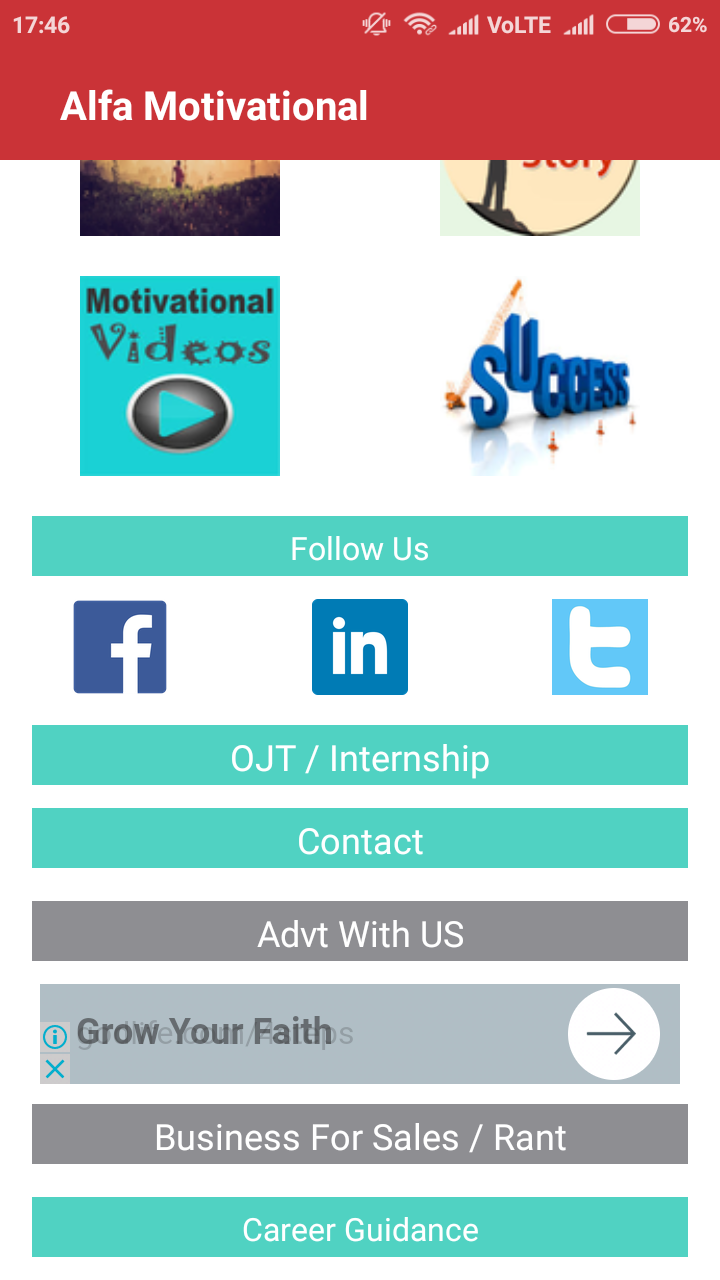Open Business For Sales / Rant

click(360, 1134)
